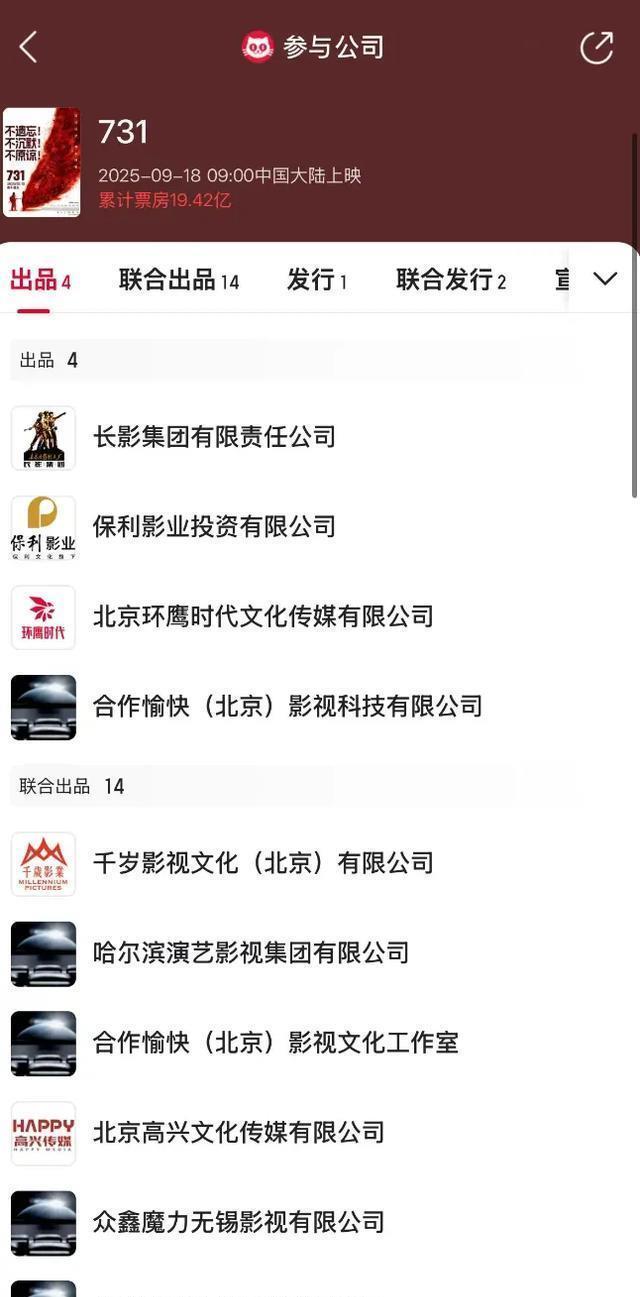Open 北京环鹰时代文化传媒有限公司
The width and height of the screenshot is (640, 1297).
click(x=263, y=617)
